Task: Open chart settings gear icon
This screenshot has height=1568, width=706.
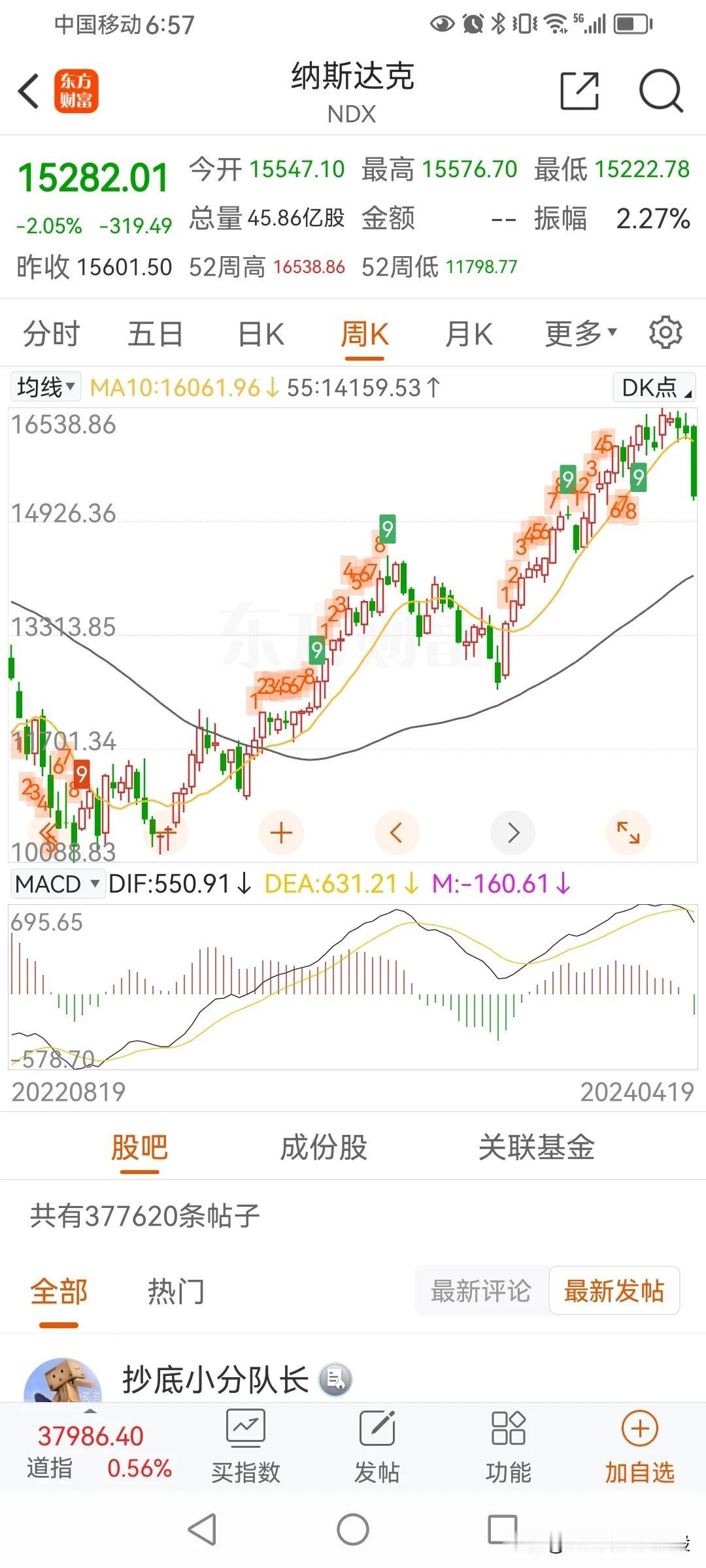Action: click(x=665, y=333)
